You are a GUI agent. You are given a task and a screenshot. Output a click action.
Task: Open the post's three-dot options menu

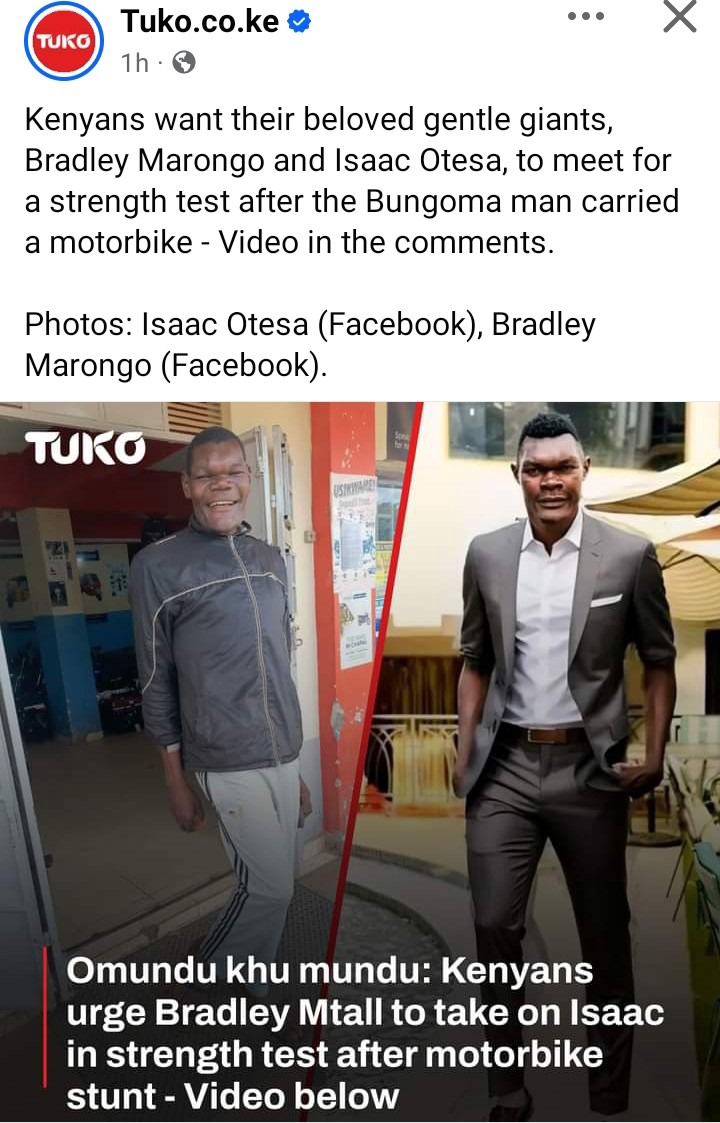coord(586,17)
